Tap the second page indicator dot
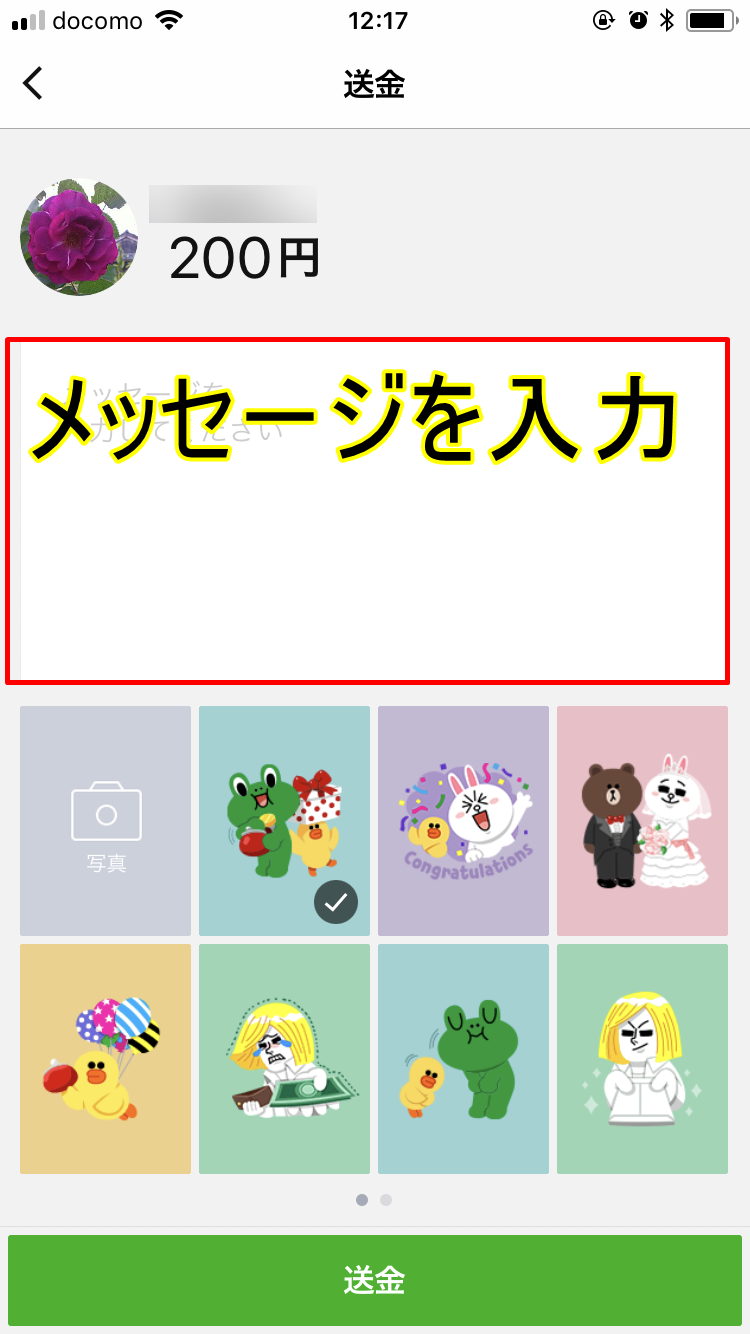750x1334 pixels. (x=386, y=1199)
